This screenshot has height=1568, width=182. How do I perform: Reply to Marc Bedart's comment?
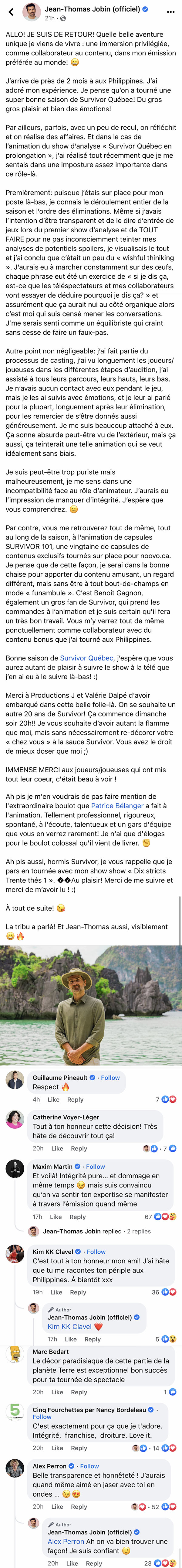tap(79, 1392)
